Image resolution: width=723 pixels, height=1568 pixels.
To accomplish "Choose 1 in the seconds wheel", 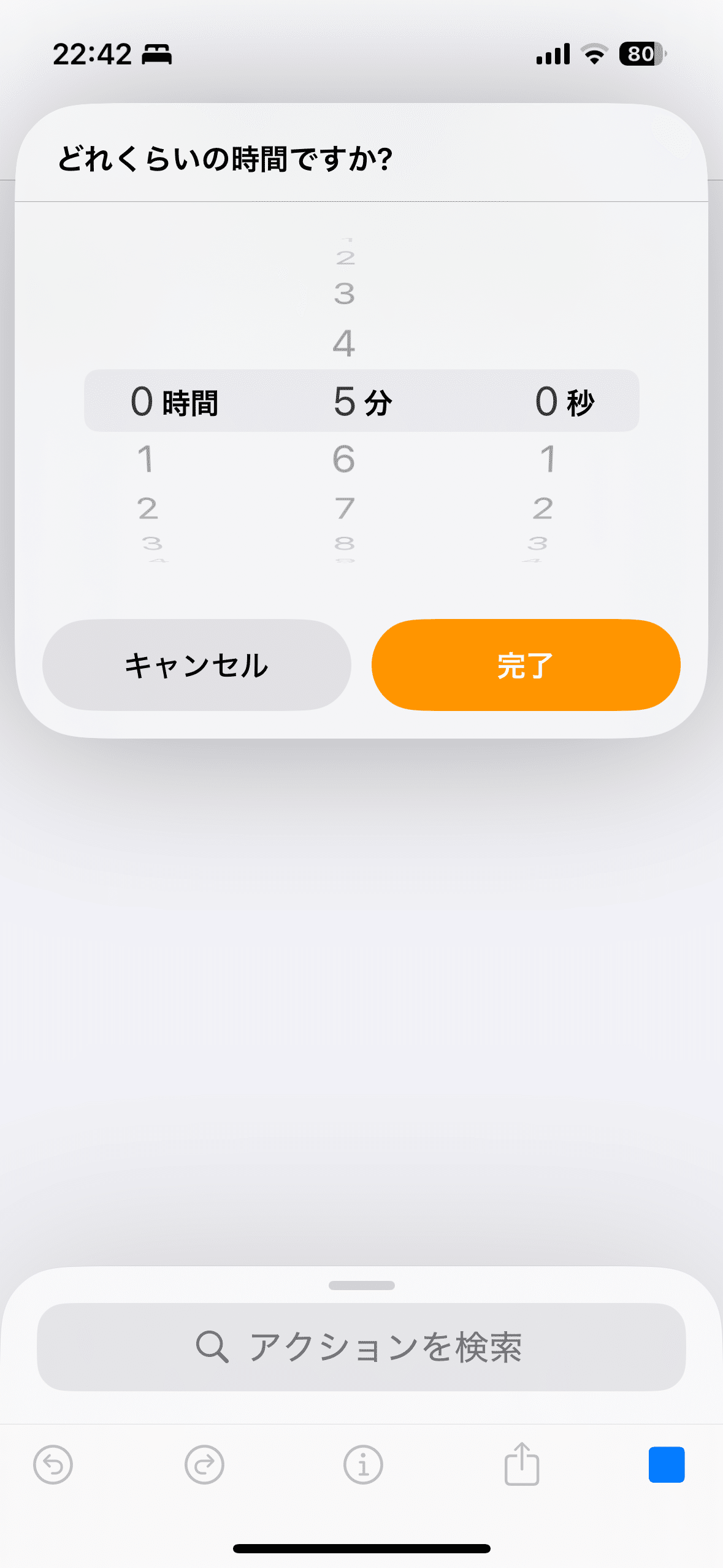I will pyautogui.click(x=548, y=459).
